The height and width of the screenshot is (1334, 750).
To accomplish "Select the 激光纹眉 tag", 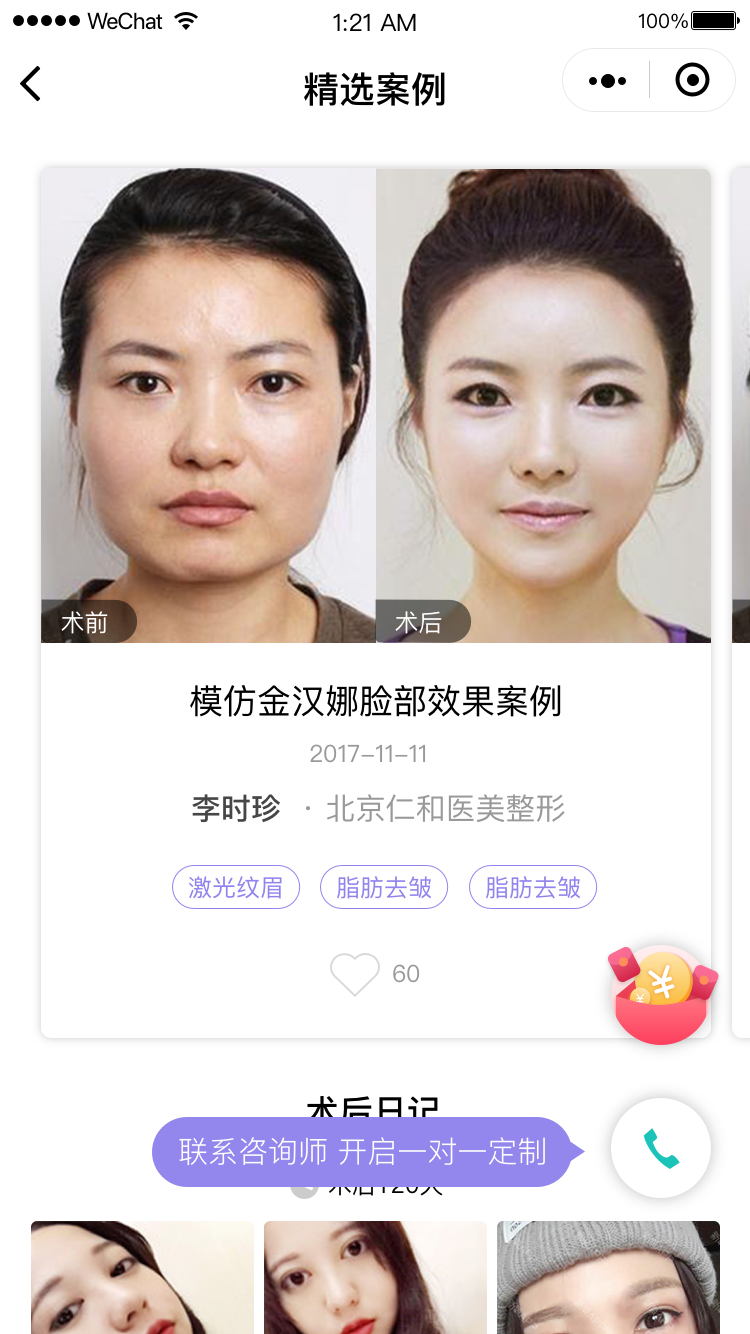I will (236, 887).
